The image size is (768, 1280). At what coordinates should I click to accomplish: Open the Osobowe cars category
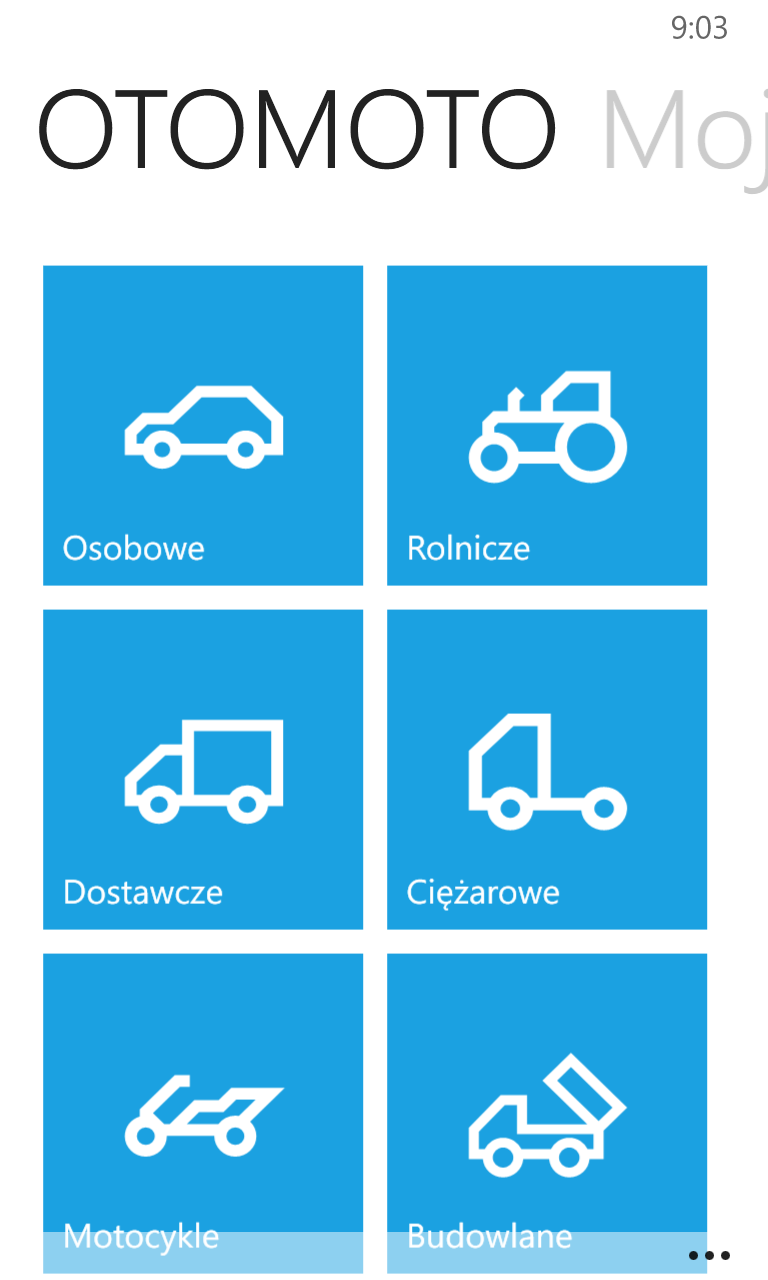click(x=203, y=425)
